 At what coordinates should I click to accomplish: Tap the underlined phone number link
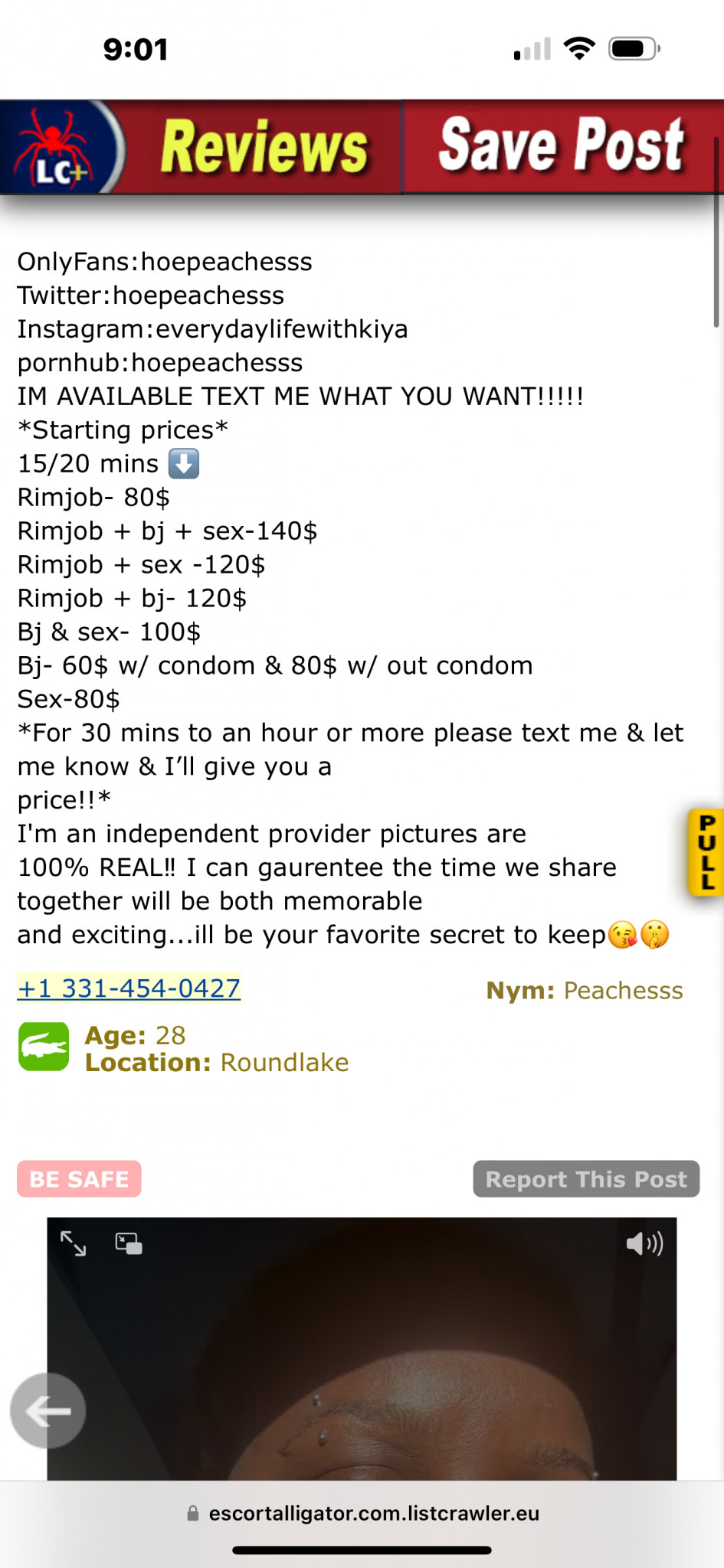(x=129, y=988)
